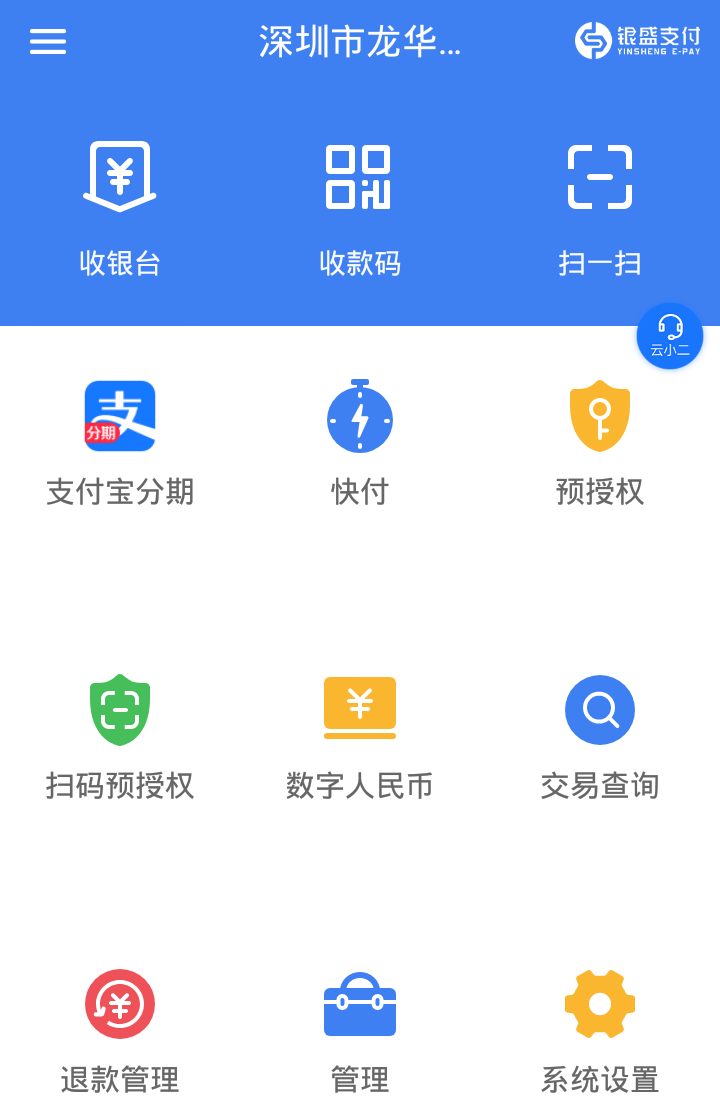The height and width of the screenshot is (1102, 720).
Task: Open the 预授权 pre-authorization shield icon
Action: [x=600, y=417]
